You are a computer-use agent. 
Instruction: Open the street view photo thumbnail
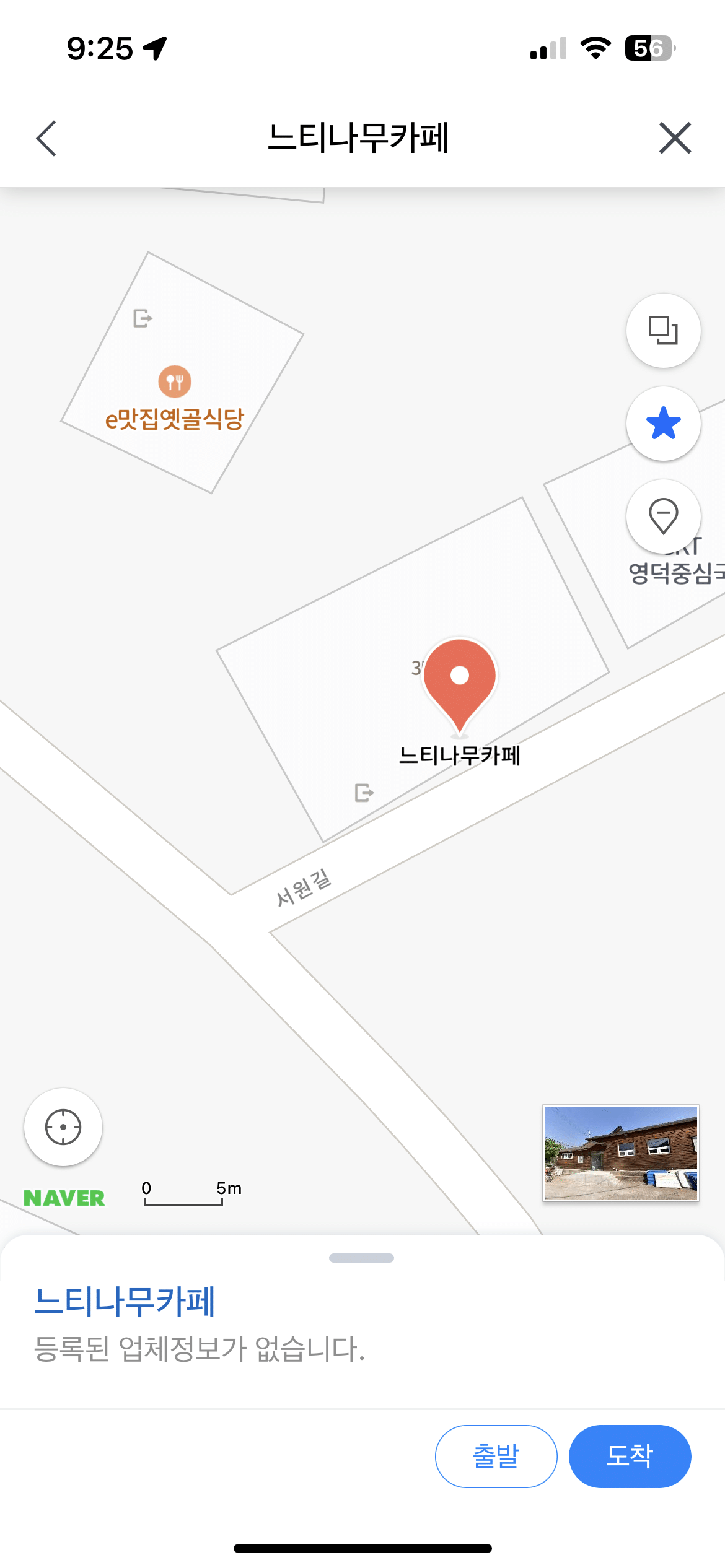tap(620, 1152)
